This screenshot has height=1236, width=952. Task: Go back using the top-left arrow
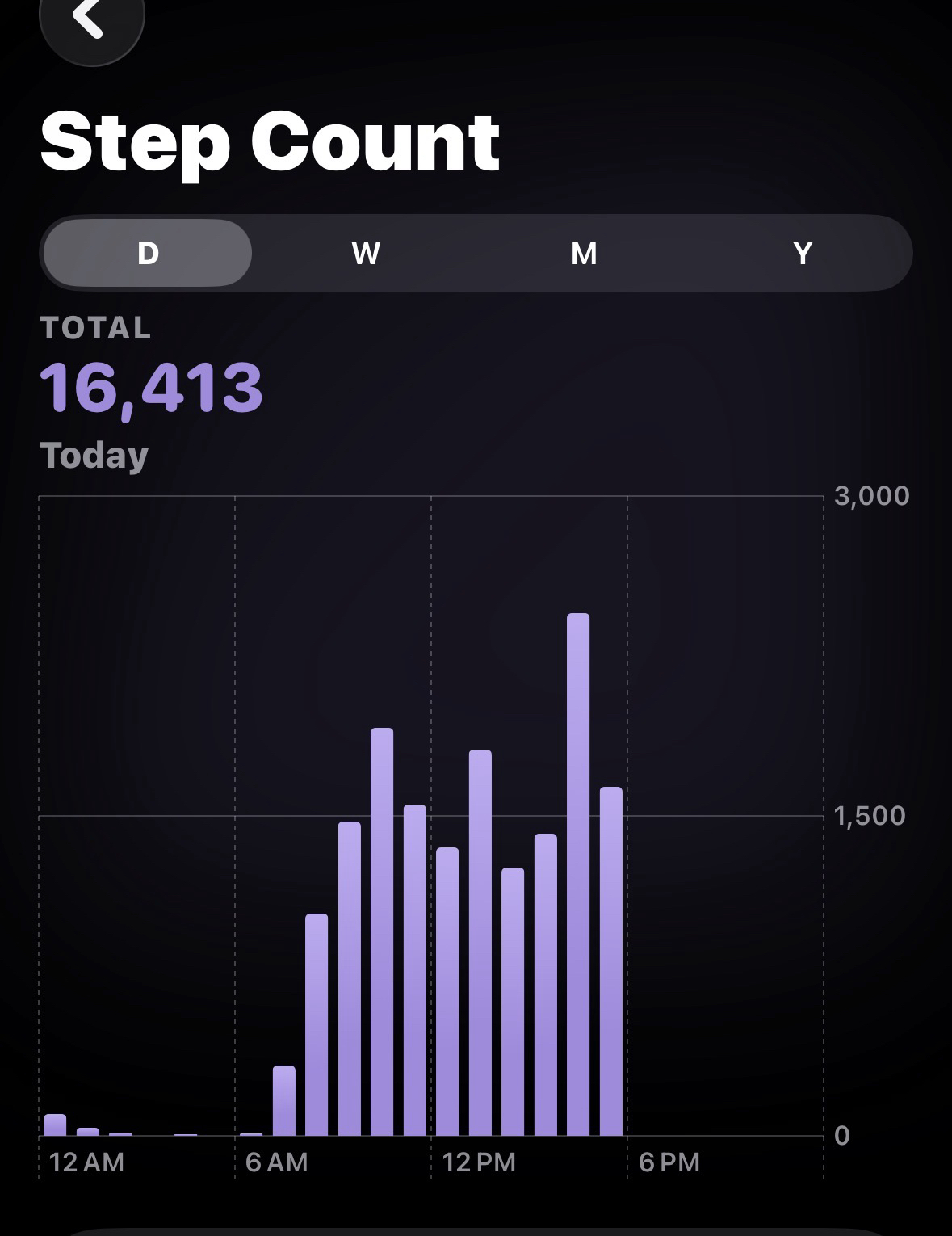click(90, 19)
